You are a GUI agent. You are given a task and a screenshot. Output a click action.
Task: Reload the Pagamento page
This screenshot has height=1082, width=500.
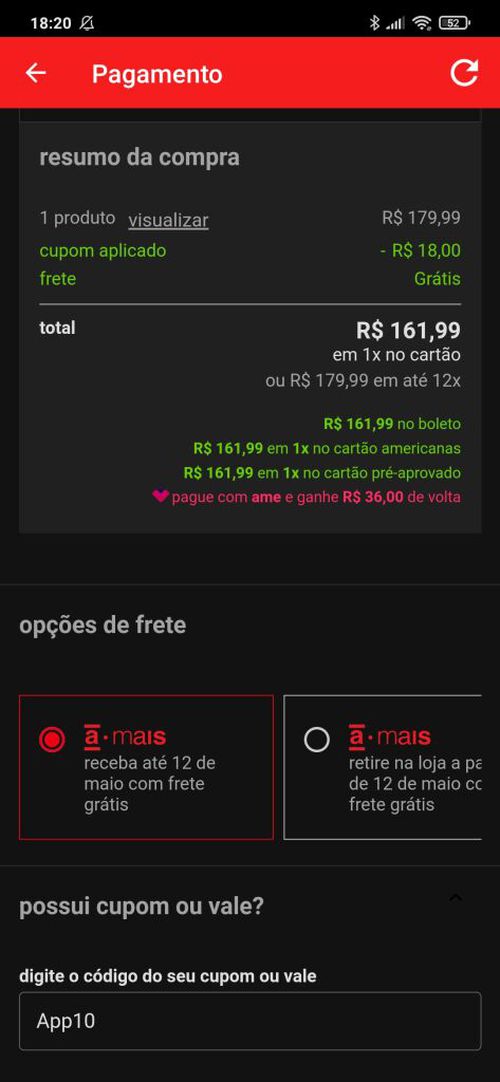[x=464, y=73]
